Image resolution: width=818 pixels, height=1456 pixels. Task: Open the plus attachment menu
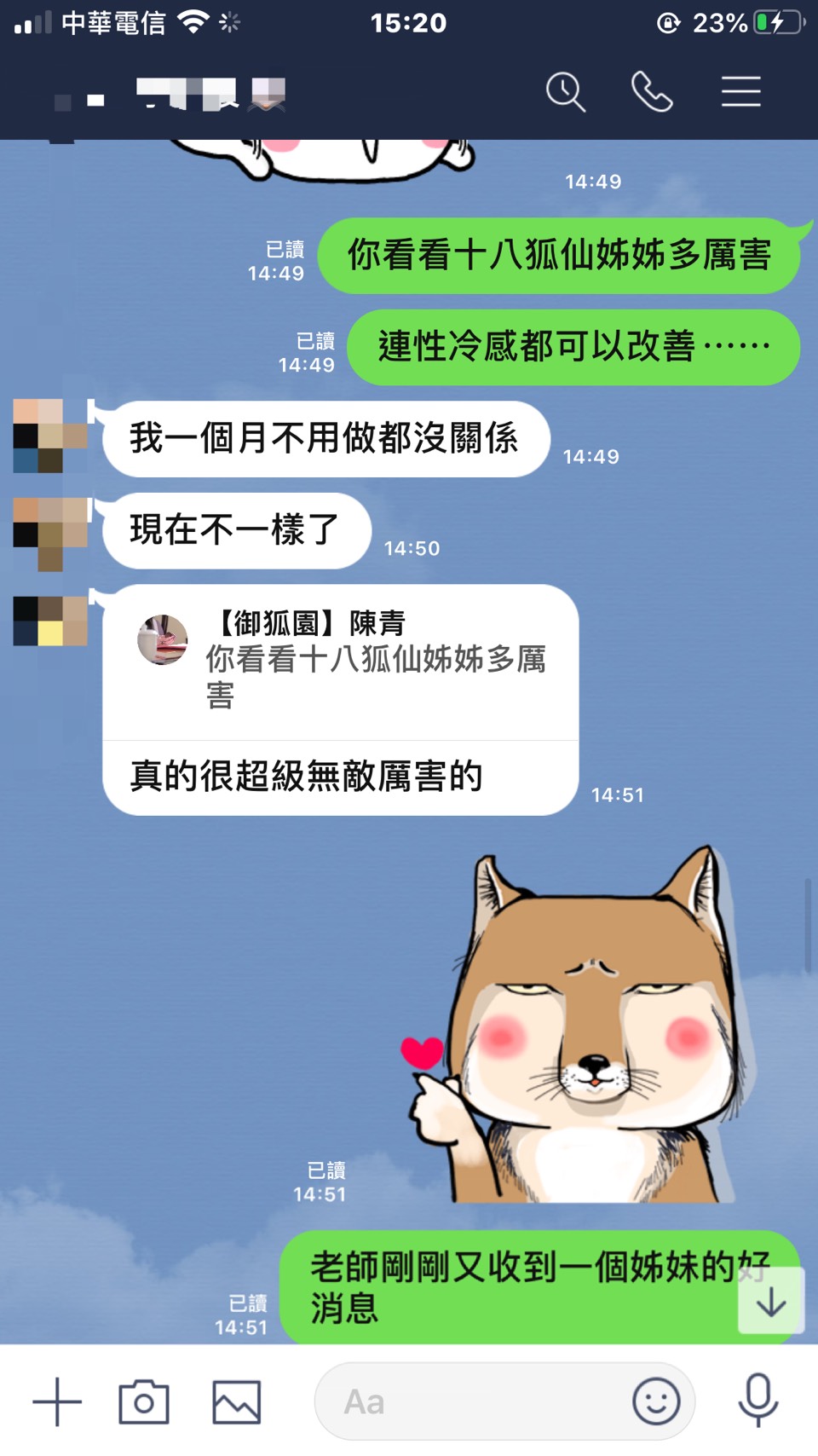pos(57,1401)
